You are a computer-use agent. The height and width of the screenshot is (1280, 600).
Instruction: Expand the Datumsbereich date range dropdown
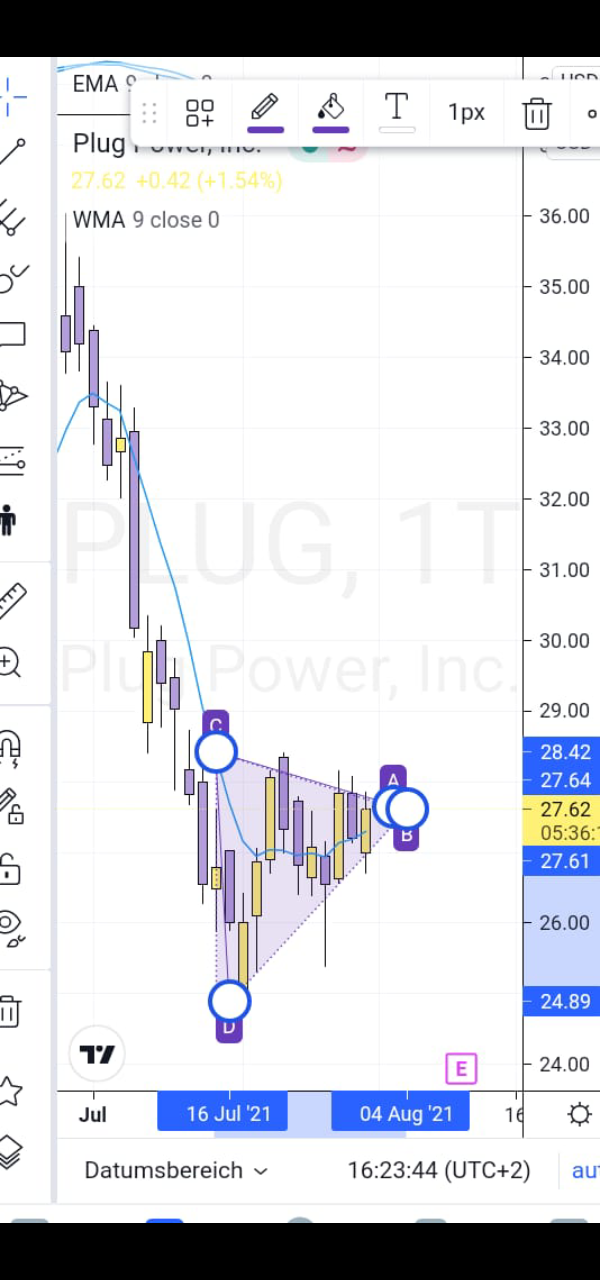[x=176, y=1170]
